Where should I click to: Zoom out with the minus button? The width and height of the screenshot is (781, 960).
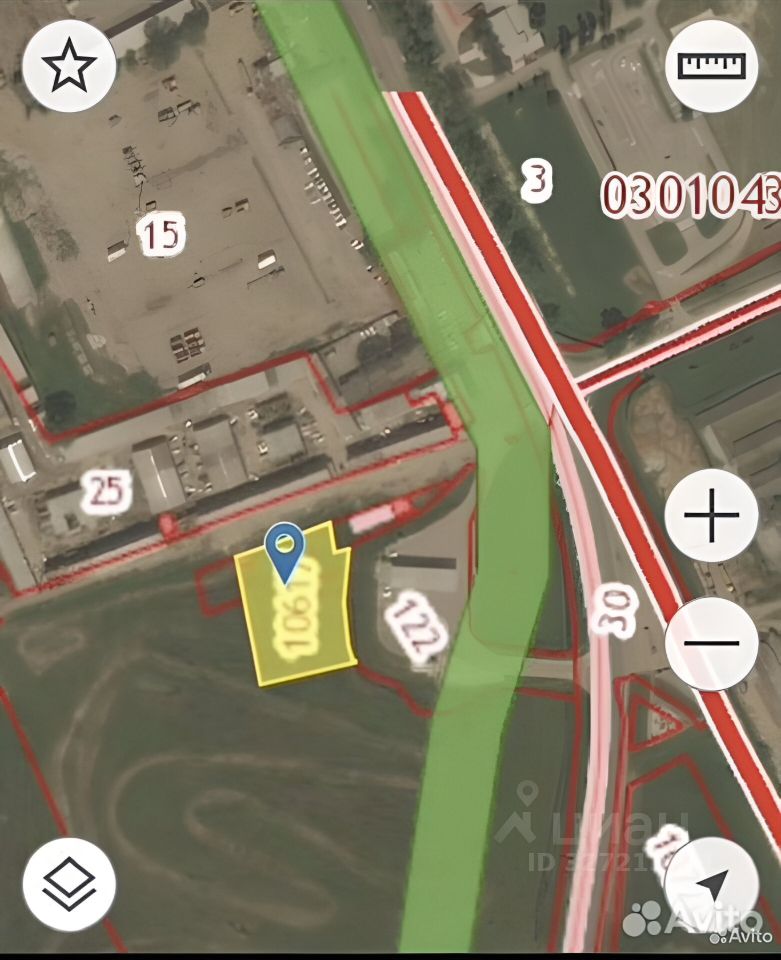tap(711, 643)
